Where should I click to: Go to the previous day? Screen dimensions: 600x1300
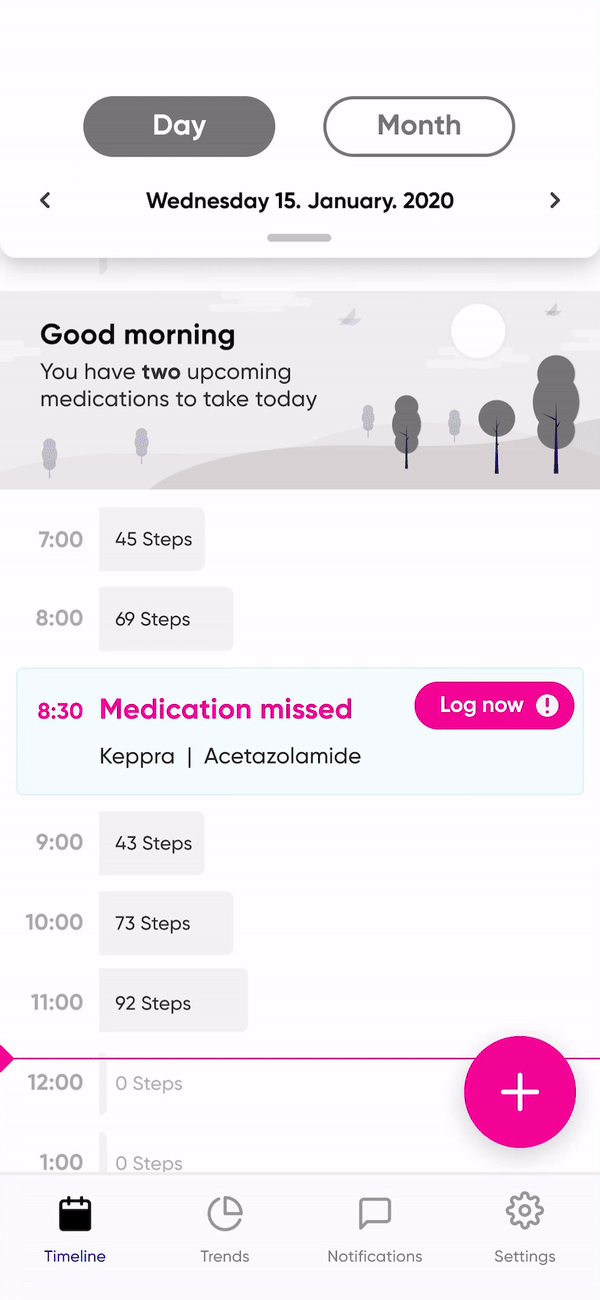coord(45,200)
